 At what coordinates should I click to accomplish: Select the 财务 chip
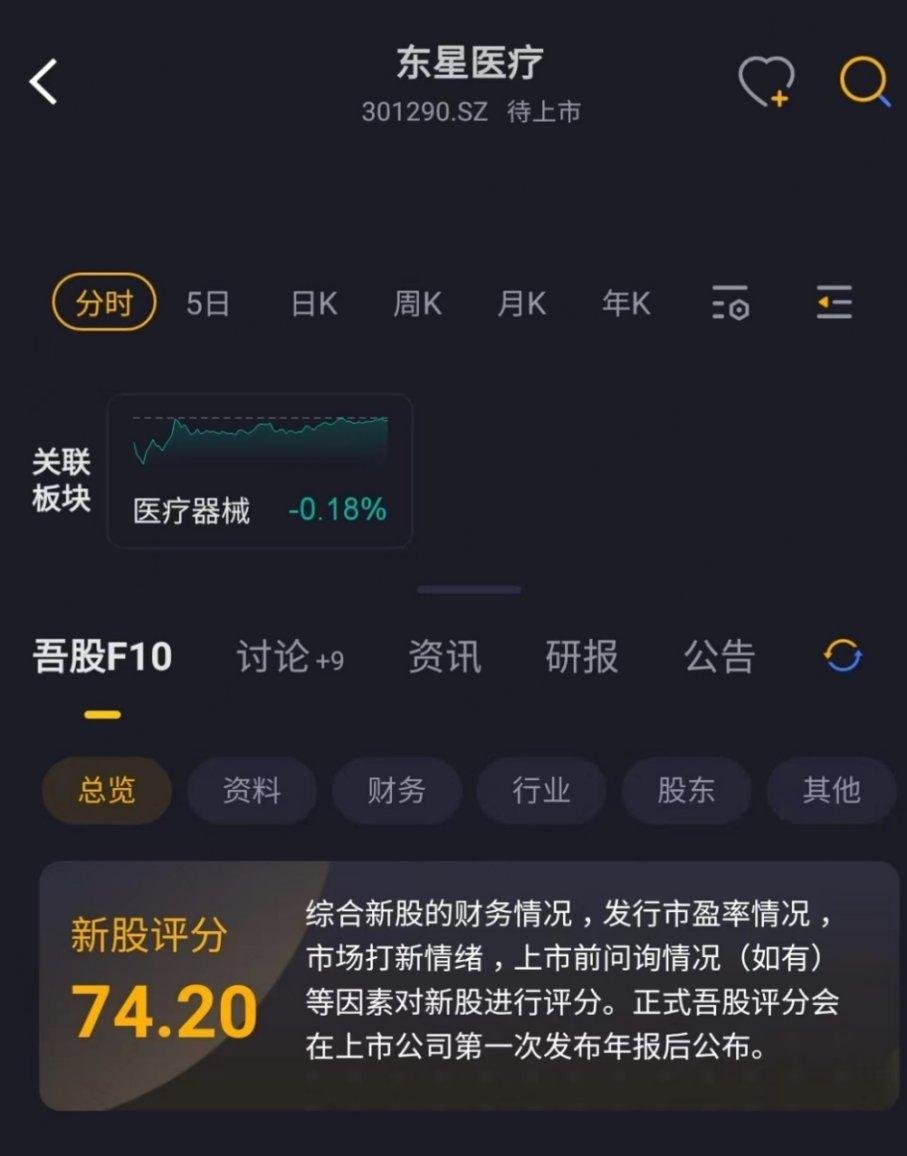[396, 791]
